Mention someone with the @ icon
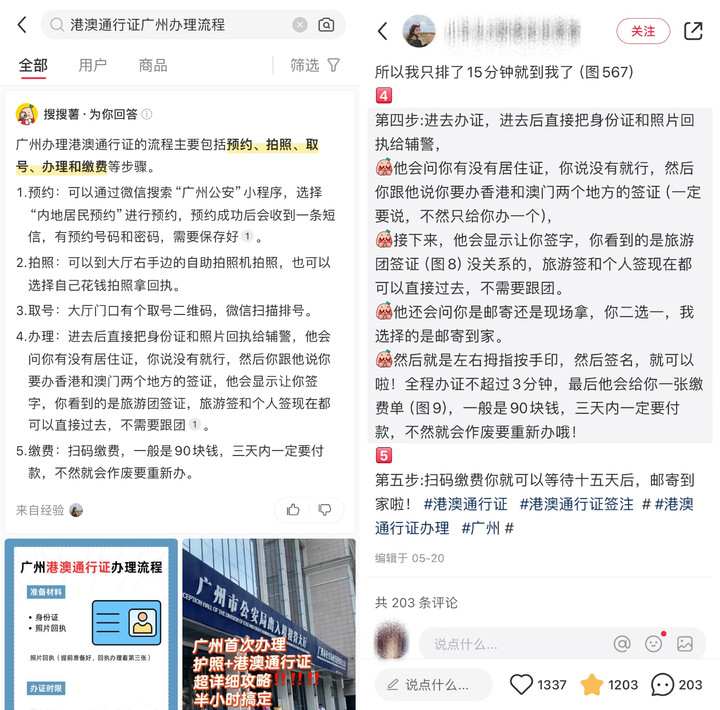This screenshot has width=720, height=710. pos(622,644)
